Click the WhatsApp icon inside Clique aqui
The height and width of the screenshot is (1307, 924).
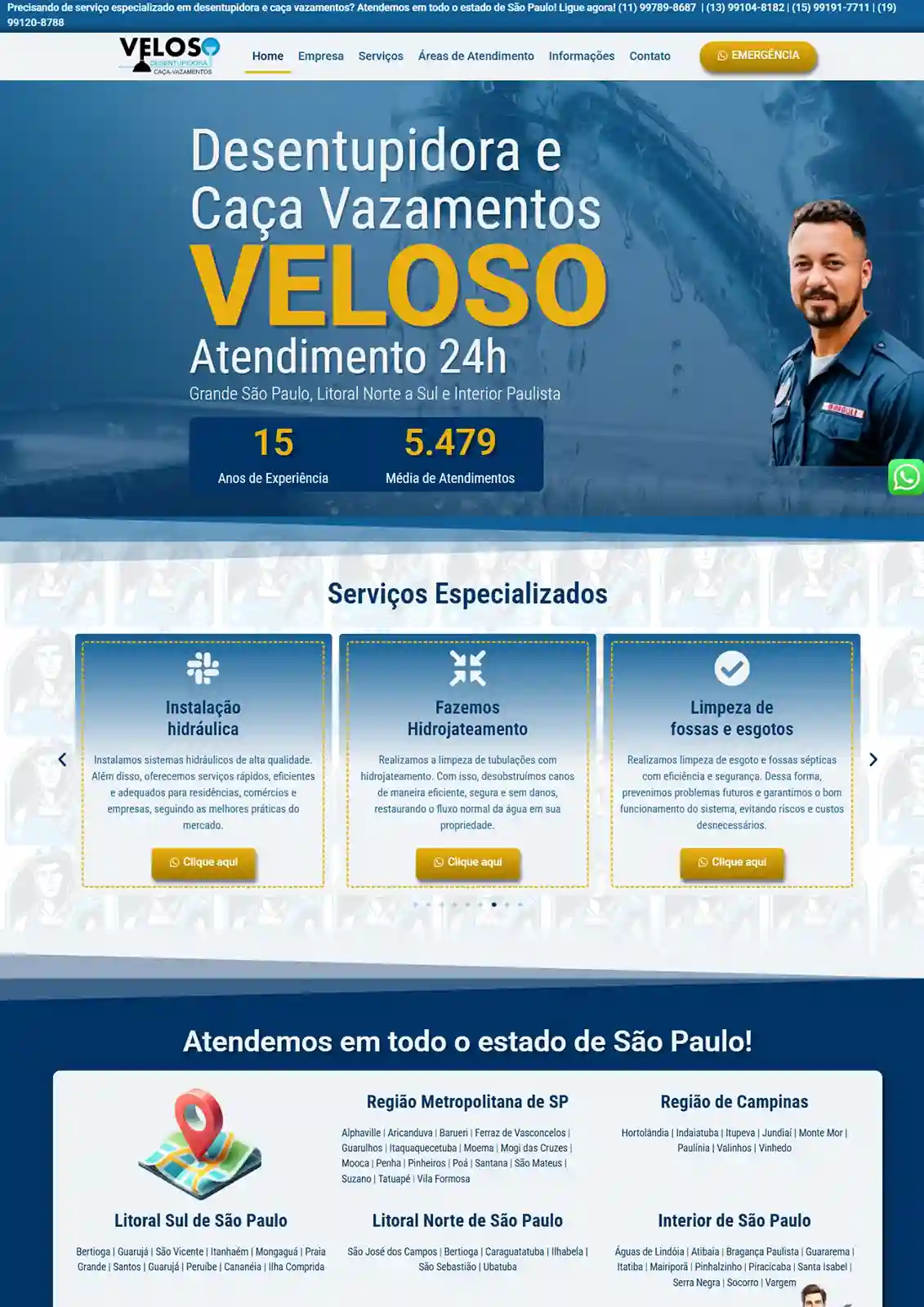(x=174, y=862)
